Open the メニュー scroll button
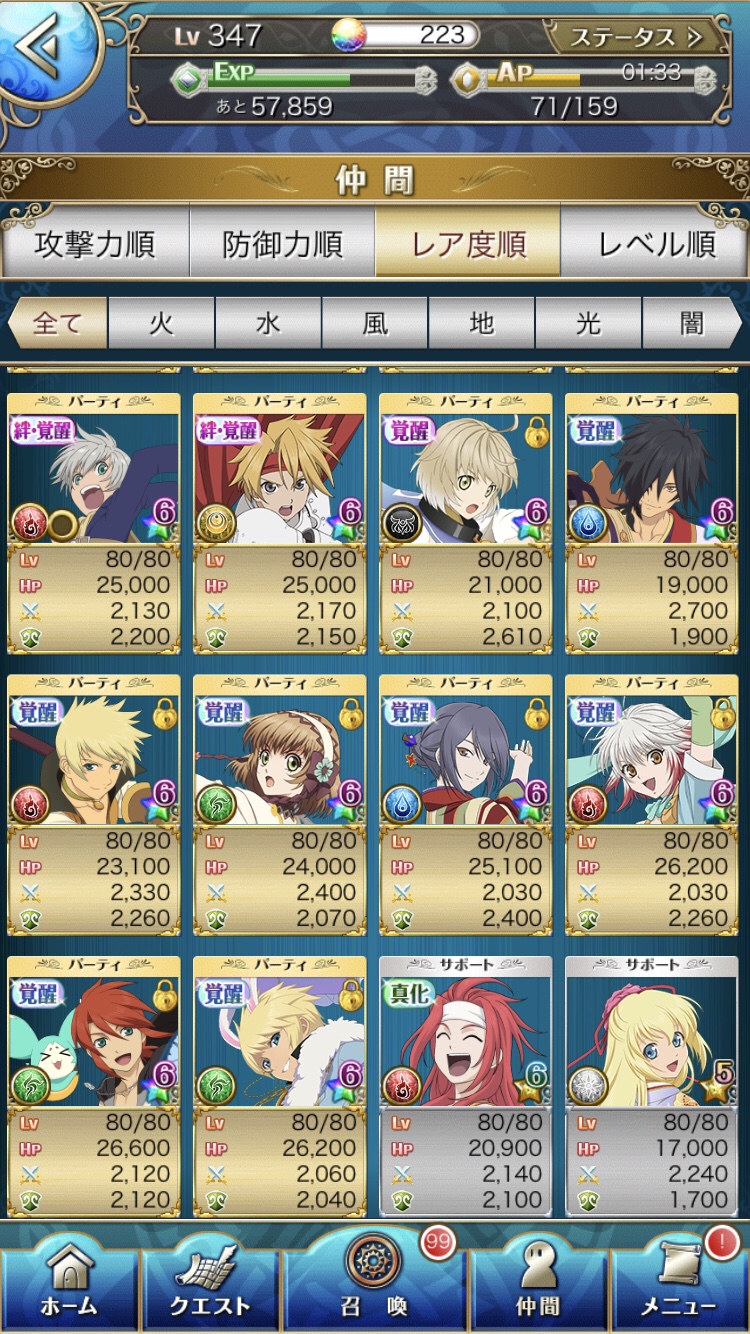This screenshot has width=750, height=1334. [x=680, y=1282]
